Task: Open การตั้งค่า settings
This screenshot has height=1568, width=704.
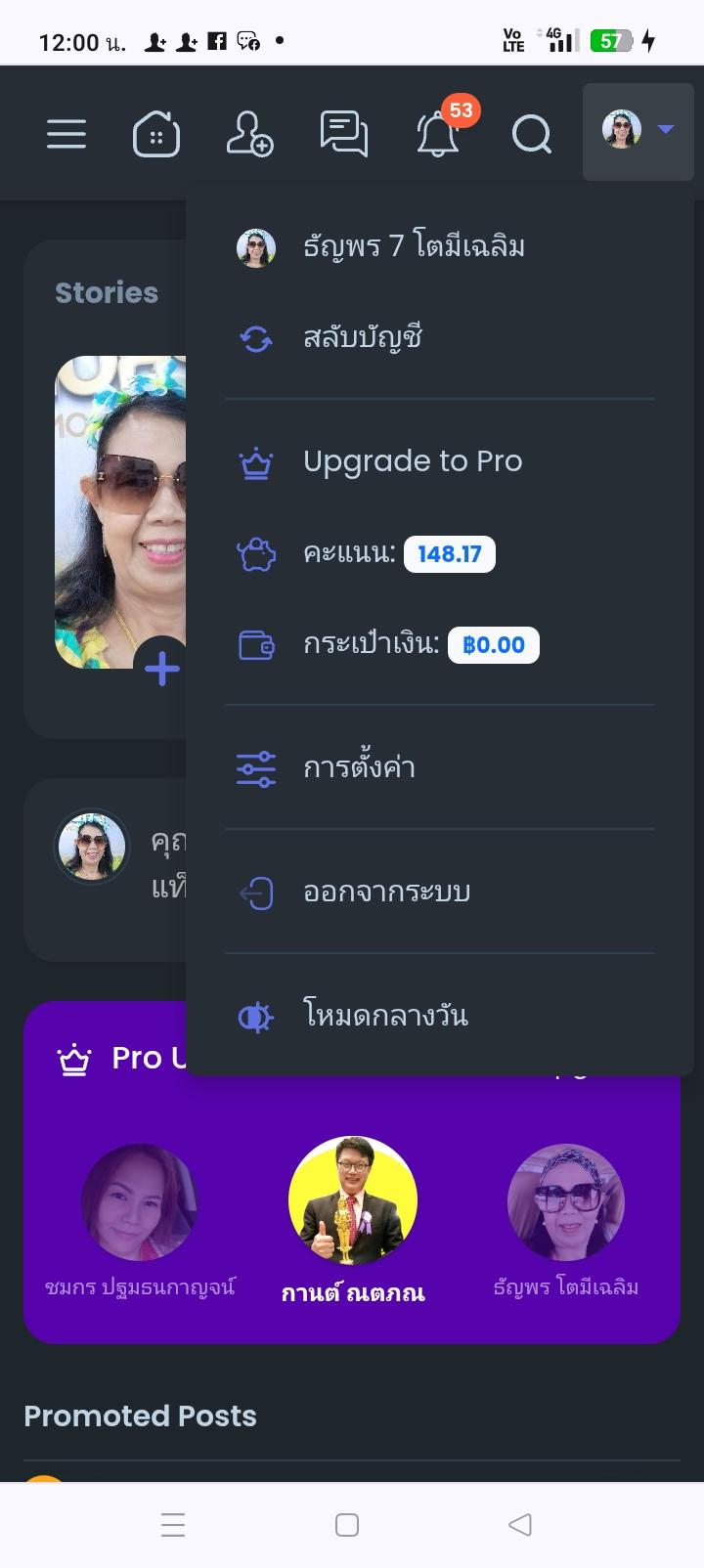Action: point(359,768)
